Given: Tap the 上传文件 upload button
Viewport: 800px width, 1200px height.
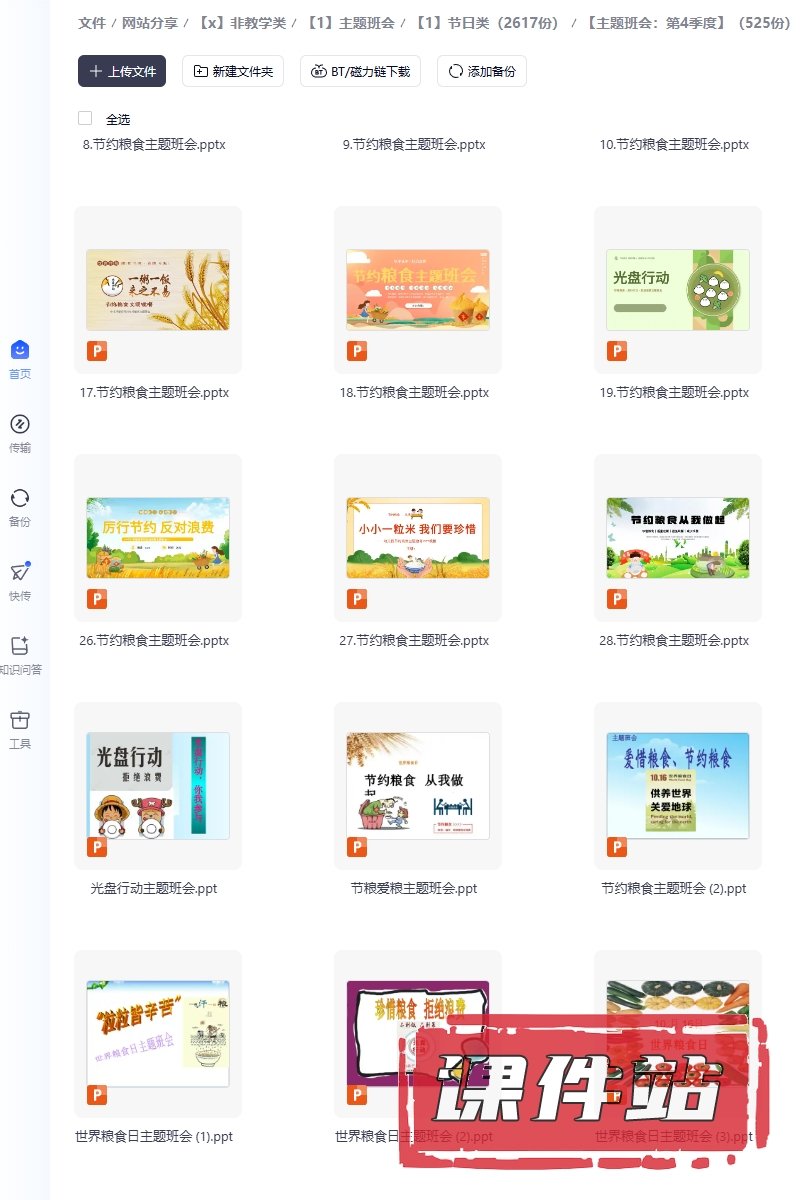Looking at the screenshot, I should (122, 71).
